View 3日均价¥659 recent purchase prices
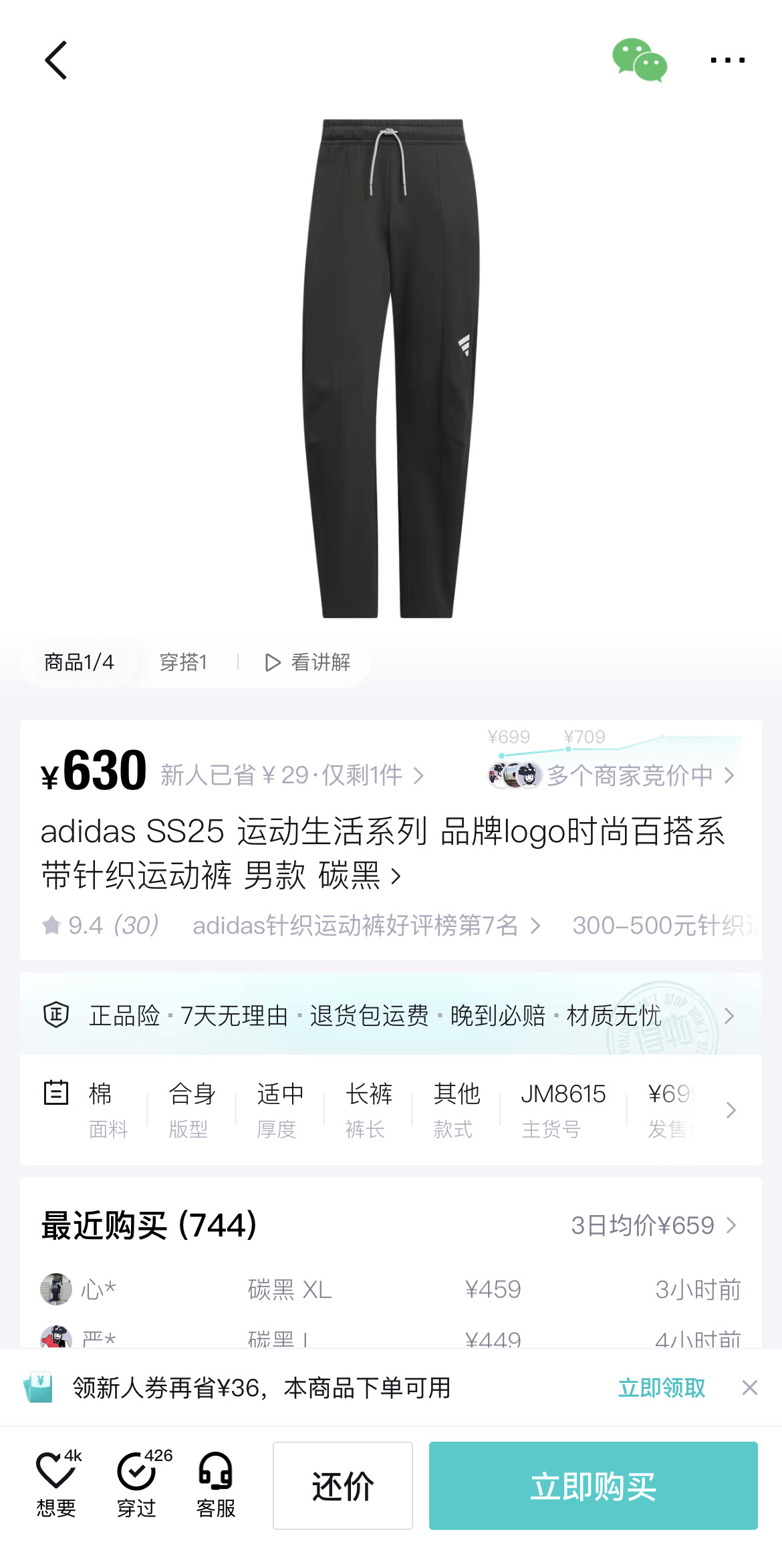Image resolution: width=782 pixels, height=1568 pixels. pos(652,1225)
